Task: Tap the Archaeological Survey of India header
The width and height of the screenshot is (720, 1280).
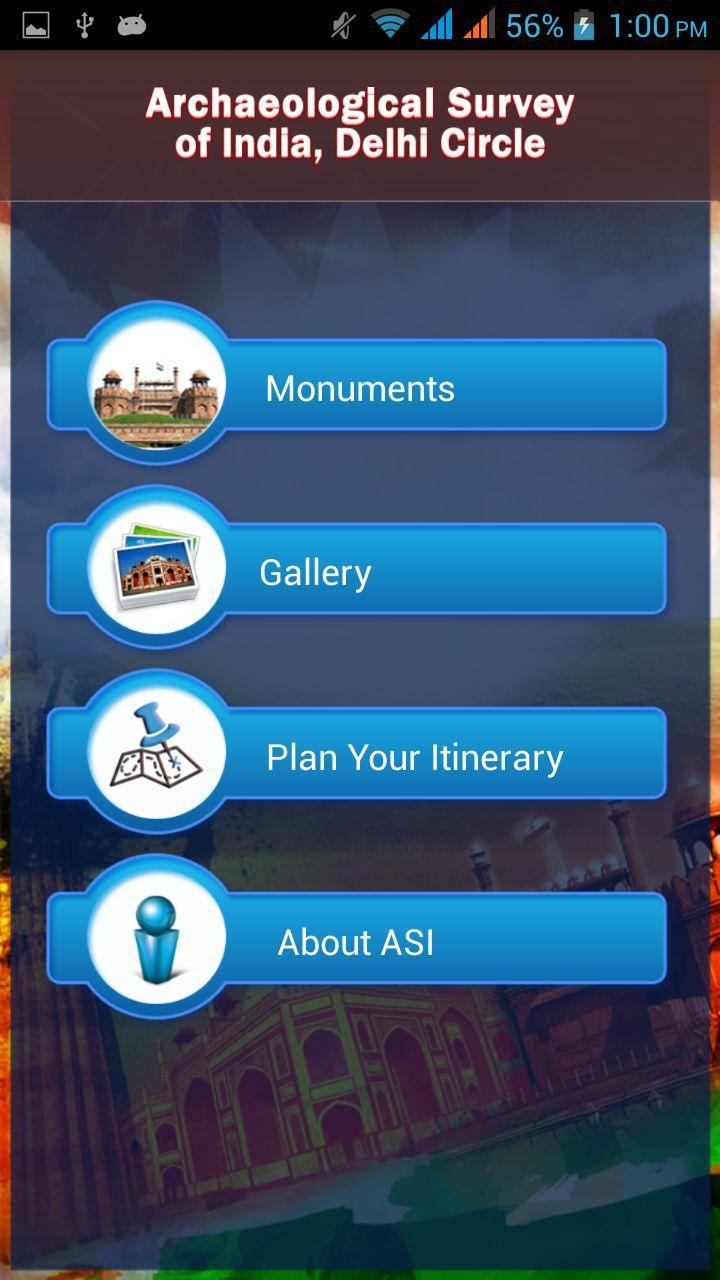Action: click(360, 122)
